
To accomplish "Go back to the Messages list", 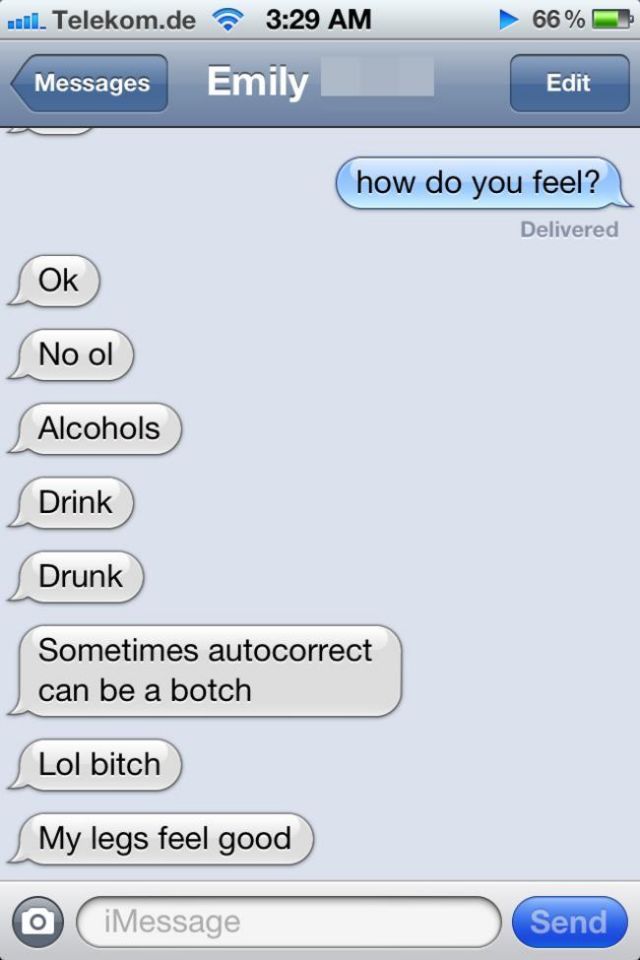I will 90,83.
